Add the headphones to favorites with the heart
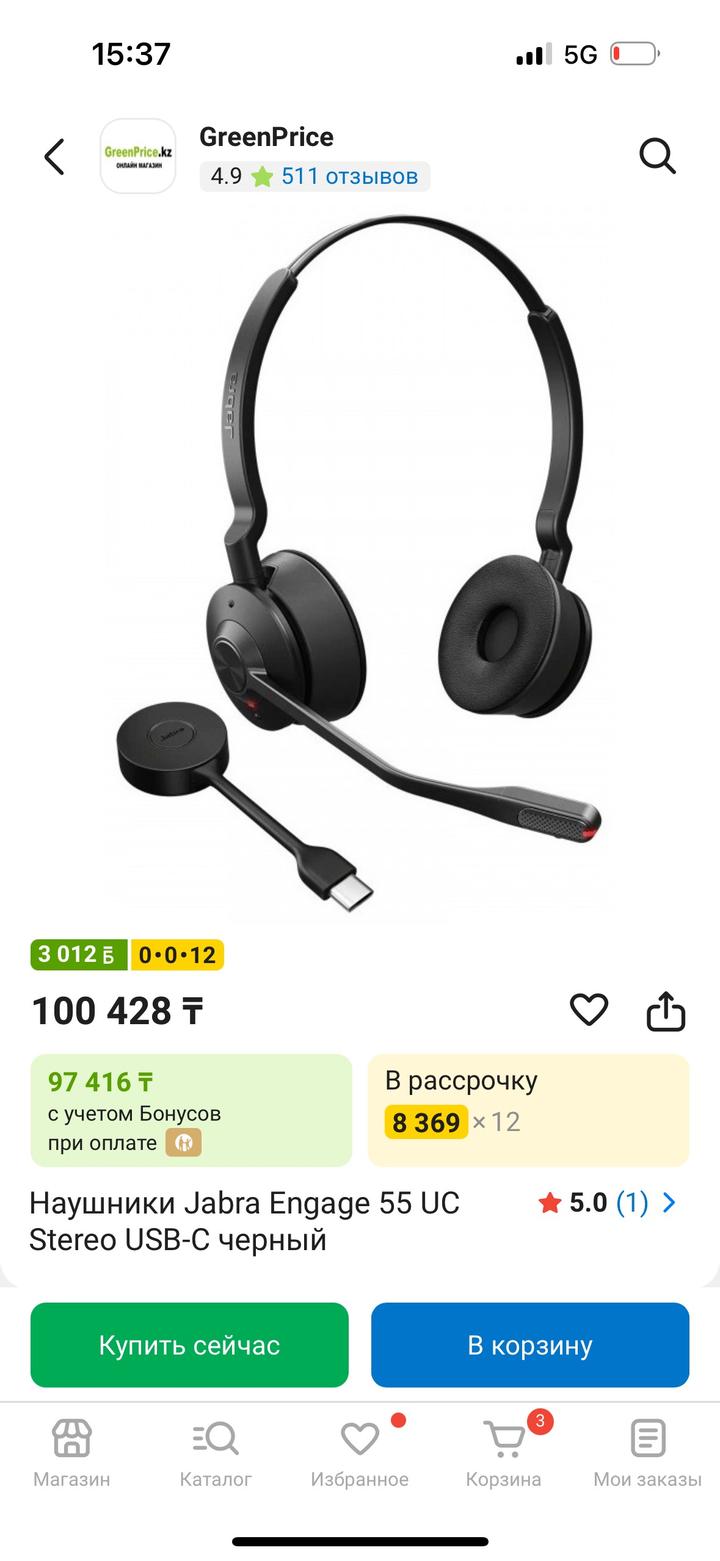 click(x=588, y=1010)
